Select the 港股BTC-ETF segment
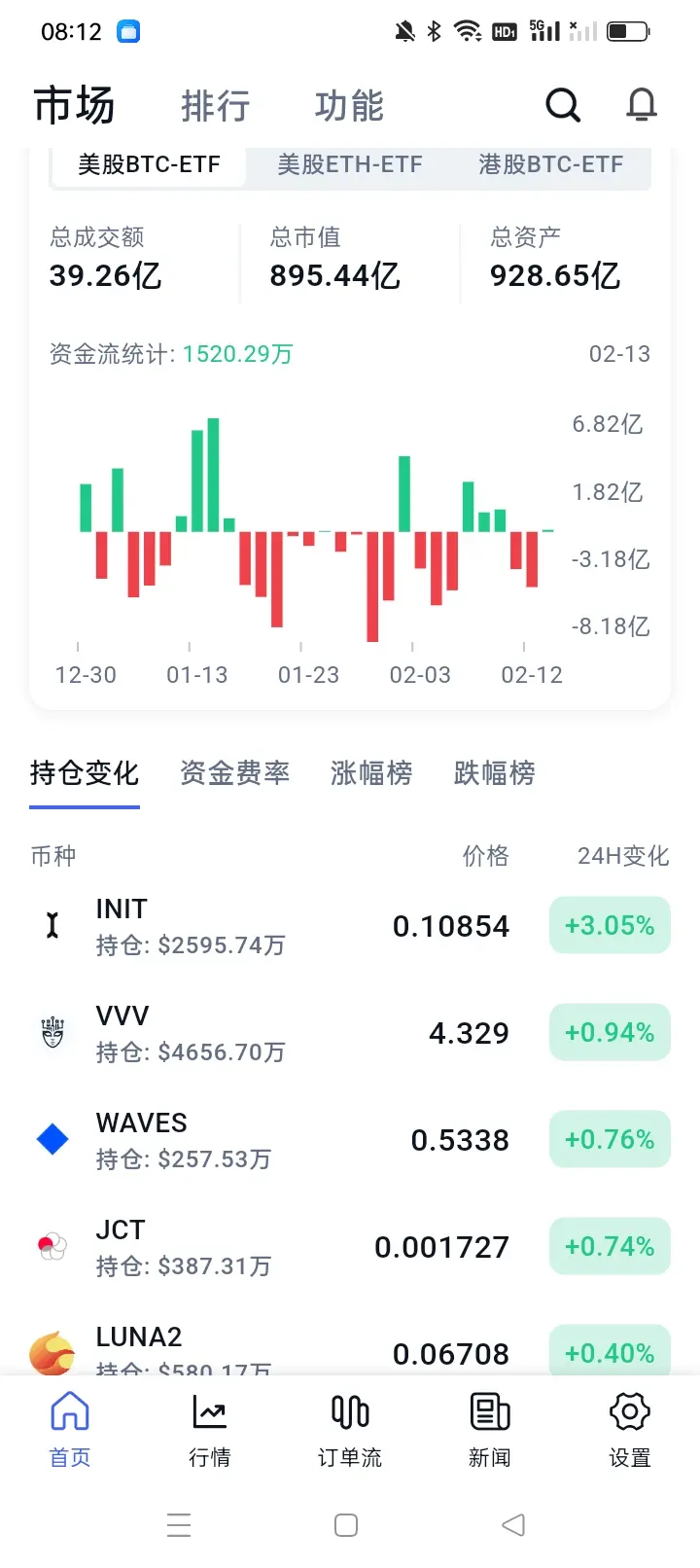Screen dimensions: 700x1568 (550, 164)
